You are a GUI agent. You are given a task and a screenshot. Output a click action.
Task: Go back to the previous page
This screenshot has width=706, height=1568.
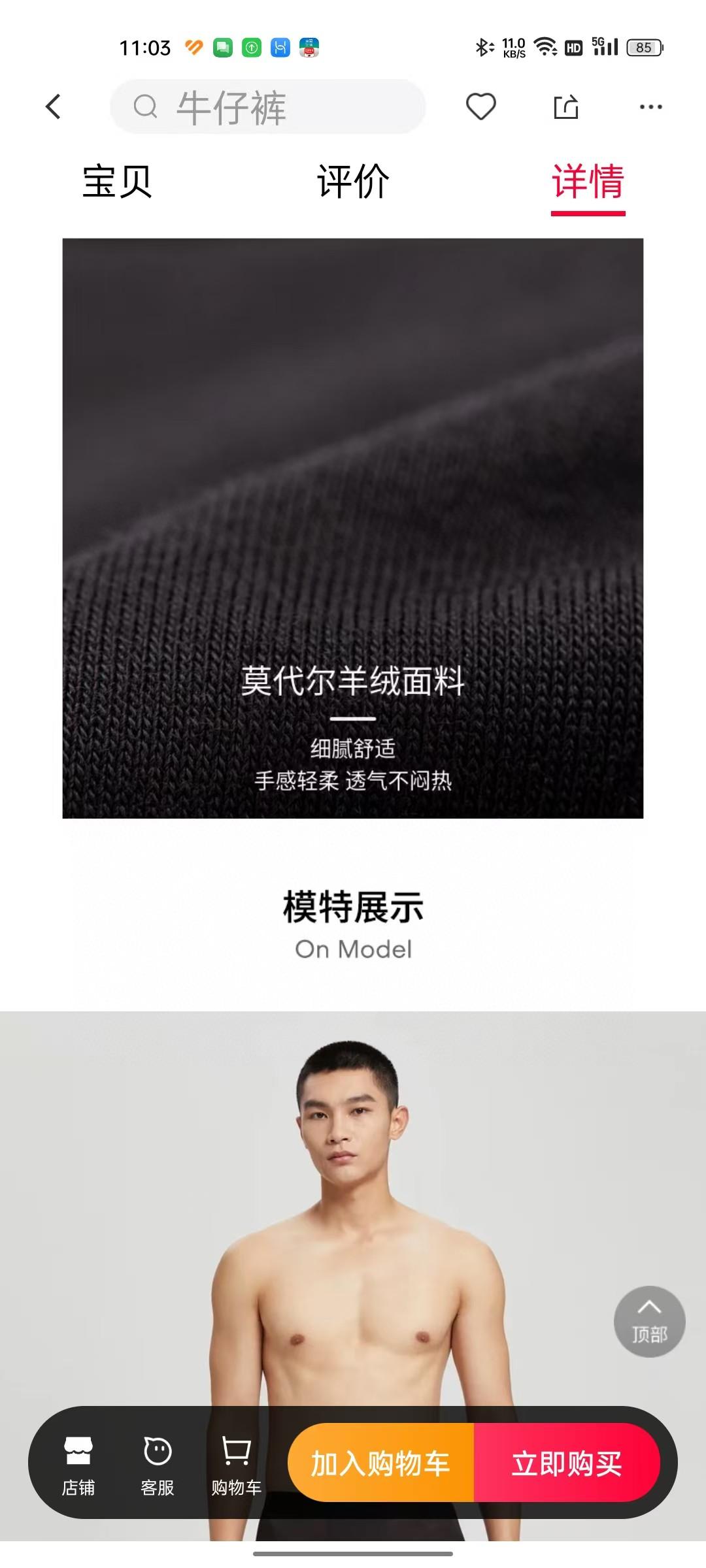54,106
